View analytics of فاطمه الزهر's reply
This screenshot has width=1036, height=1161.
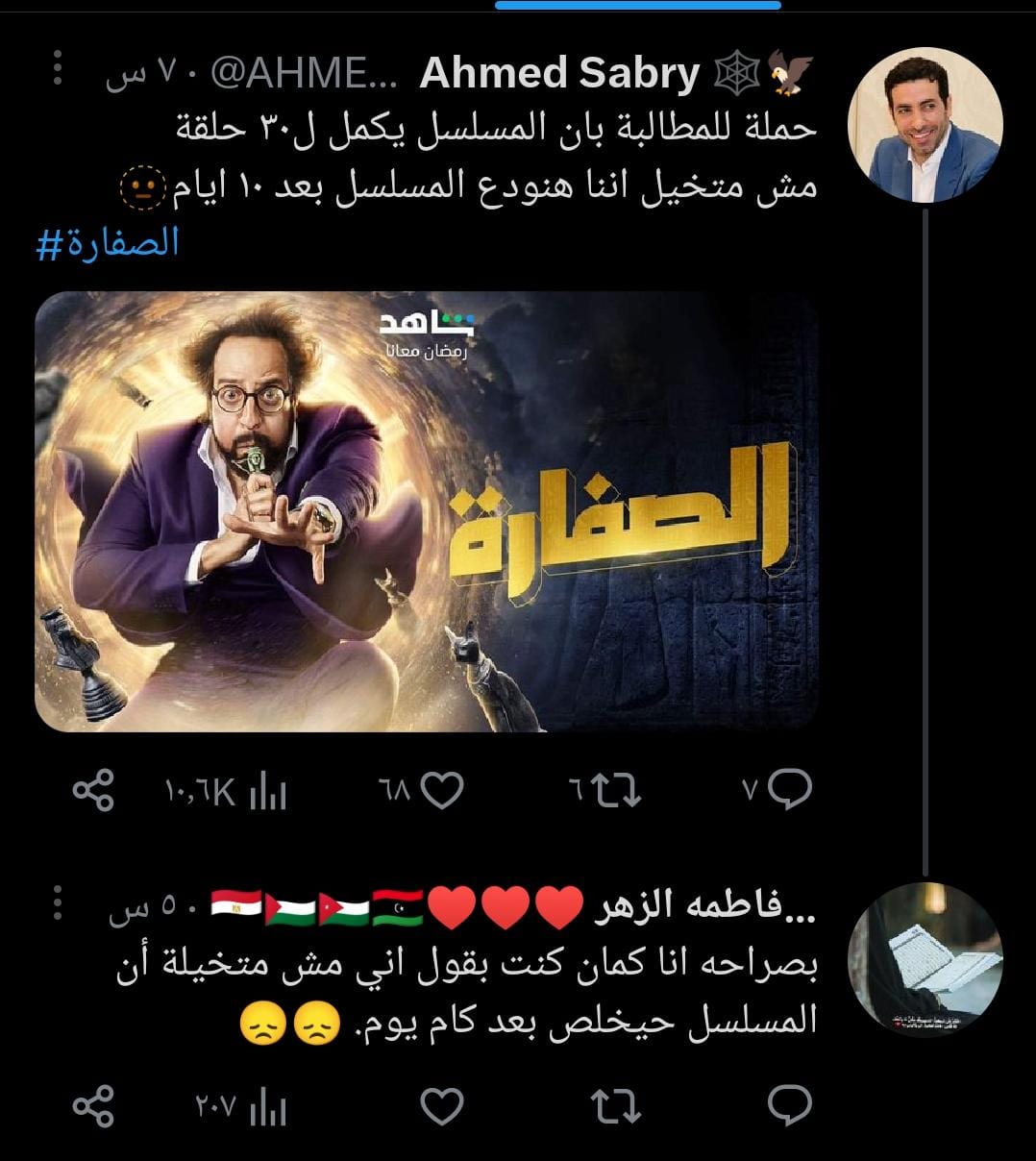click(x=268, y=1109)
